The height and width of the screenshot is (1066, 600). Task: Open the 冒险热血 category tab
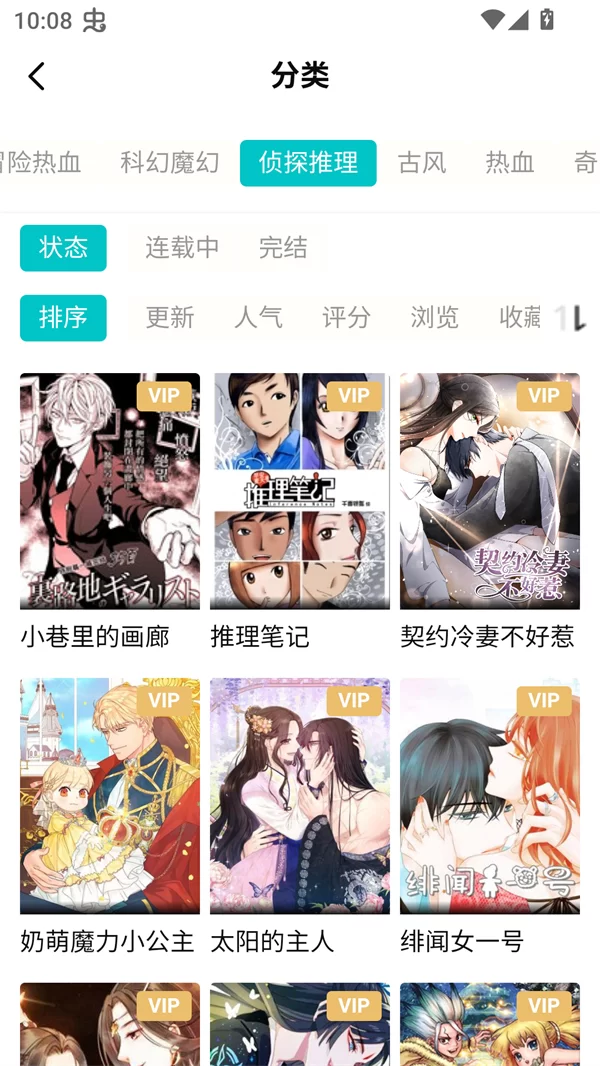40,163
